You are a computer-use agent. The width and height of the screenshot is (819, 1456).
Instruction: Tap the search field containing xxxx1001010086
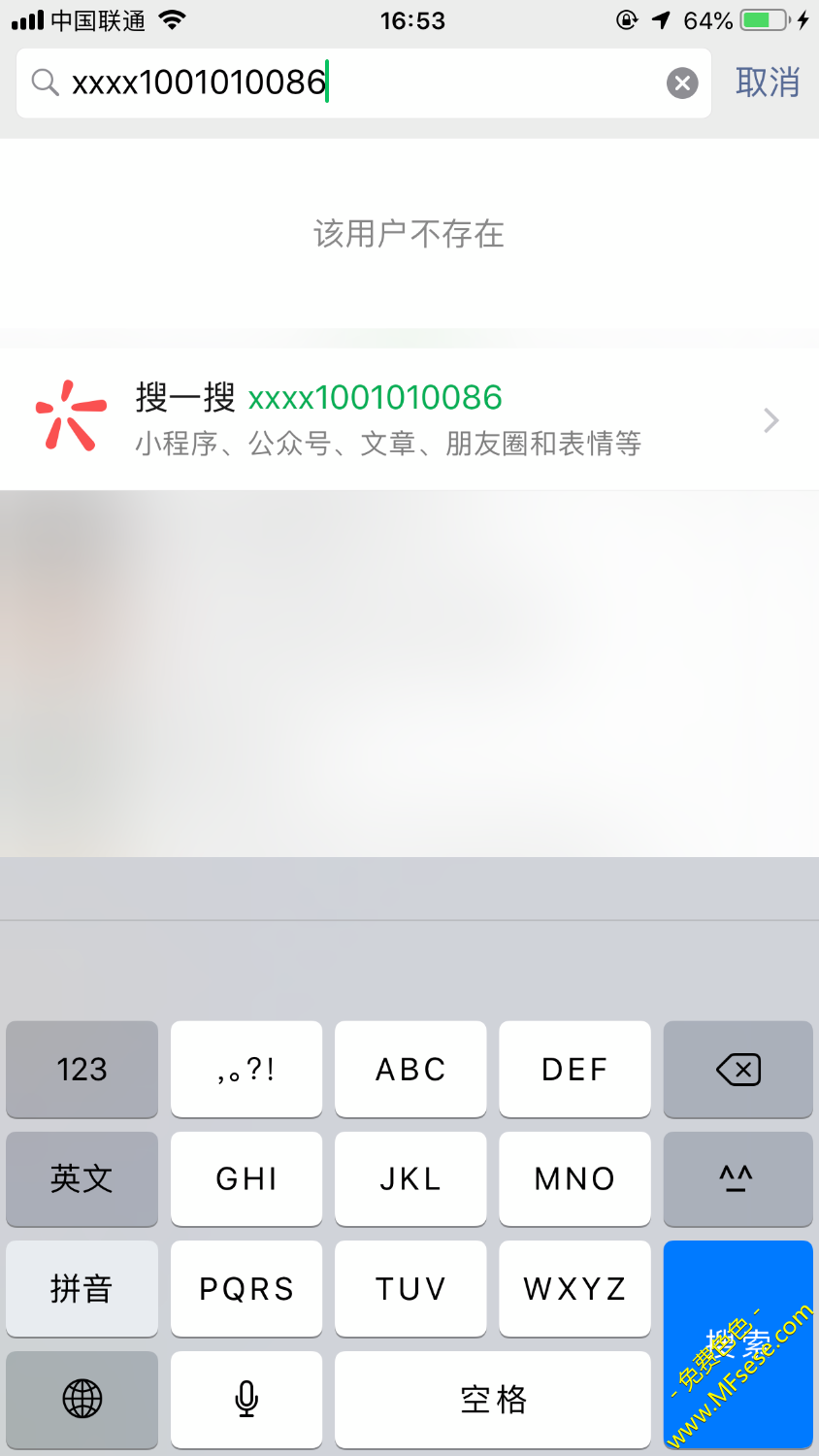click(349, 83)
